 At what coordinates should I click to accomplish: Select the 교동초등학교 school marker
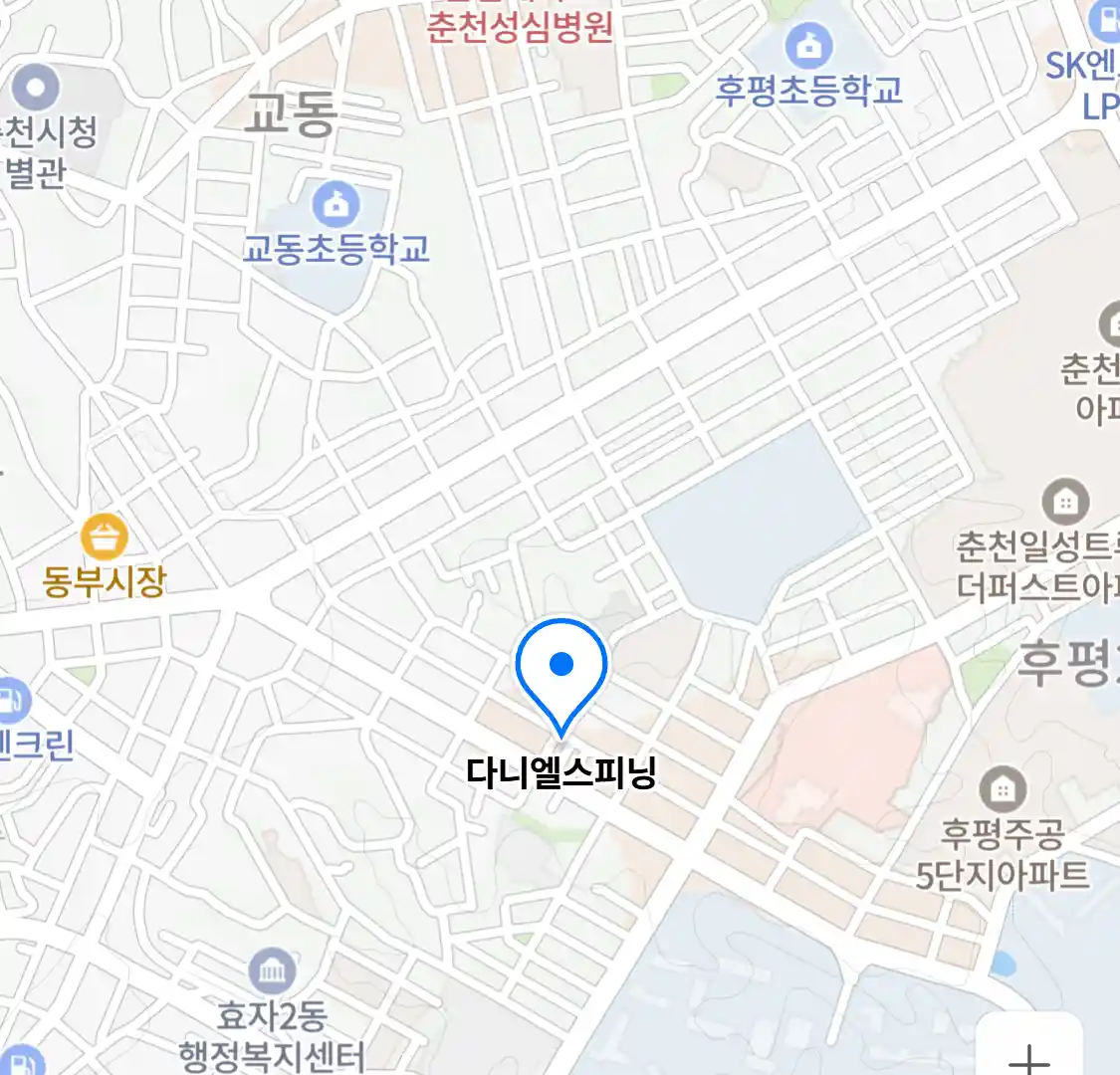coord(336,206)
